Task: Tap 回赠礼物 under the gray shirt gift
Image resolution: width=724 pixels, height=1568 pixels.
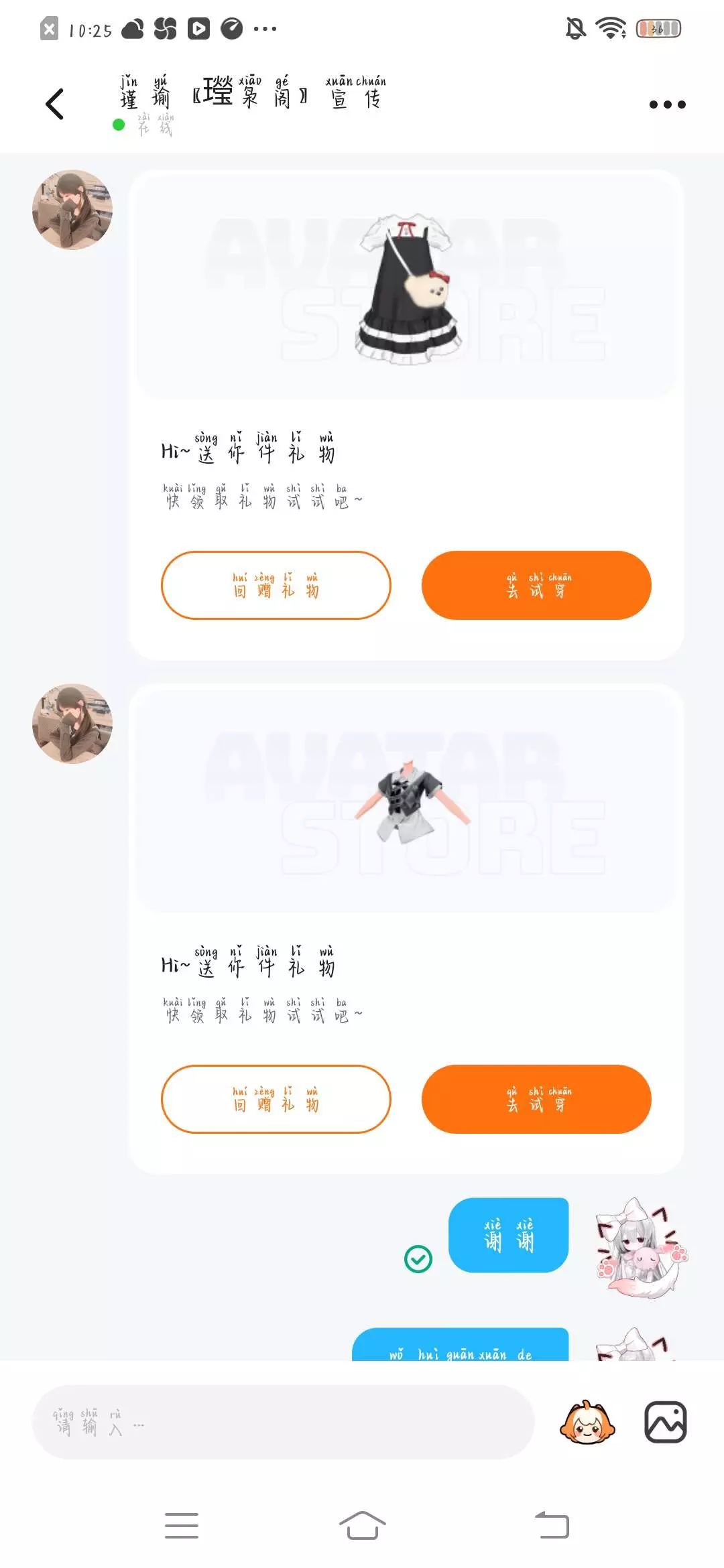Action: [x=276, y=1099]
